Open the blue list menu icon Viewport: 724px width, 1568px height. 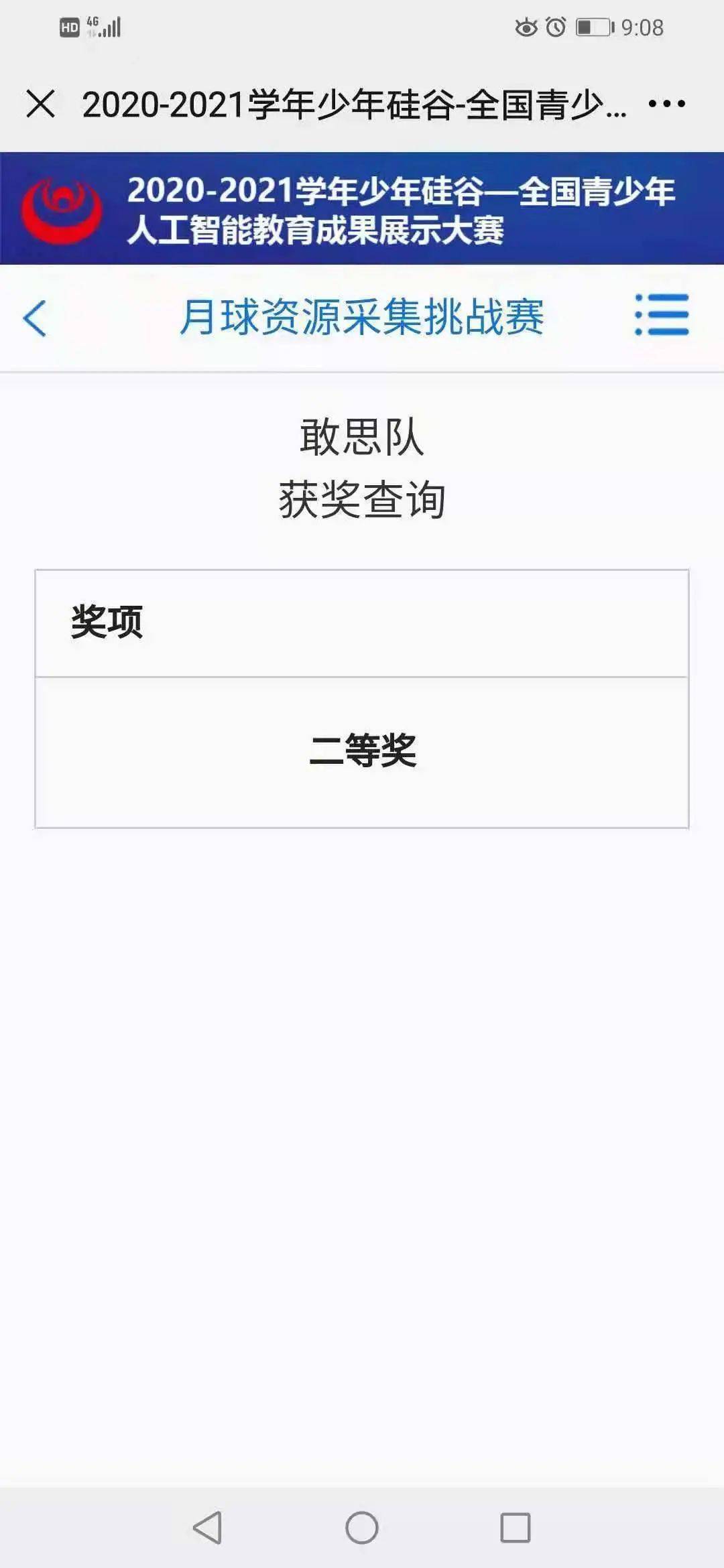click(662, 314)
